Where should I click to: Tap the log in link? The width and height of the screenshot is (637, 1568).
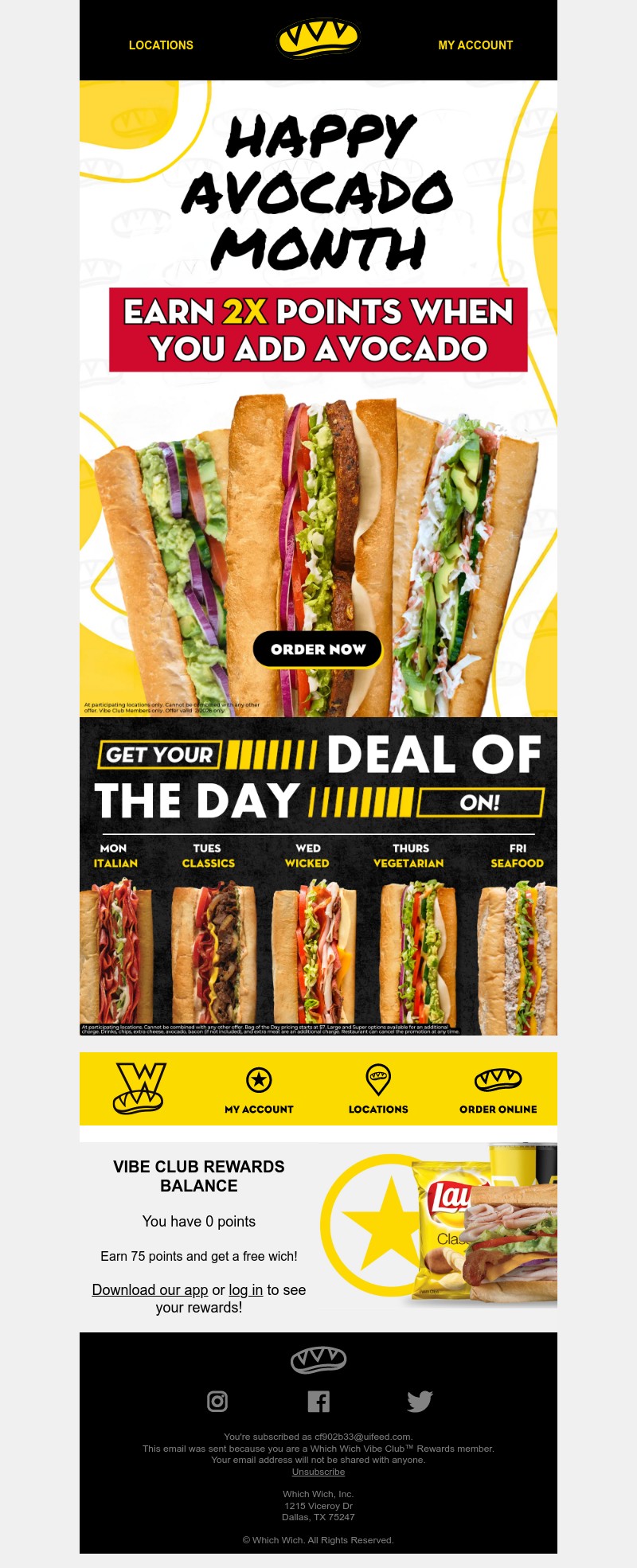tap(245, 1289)
